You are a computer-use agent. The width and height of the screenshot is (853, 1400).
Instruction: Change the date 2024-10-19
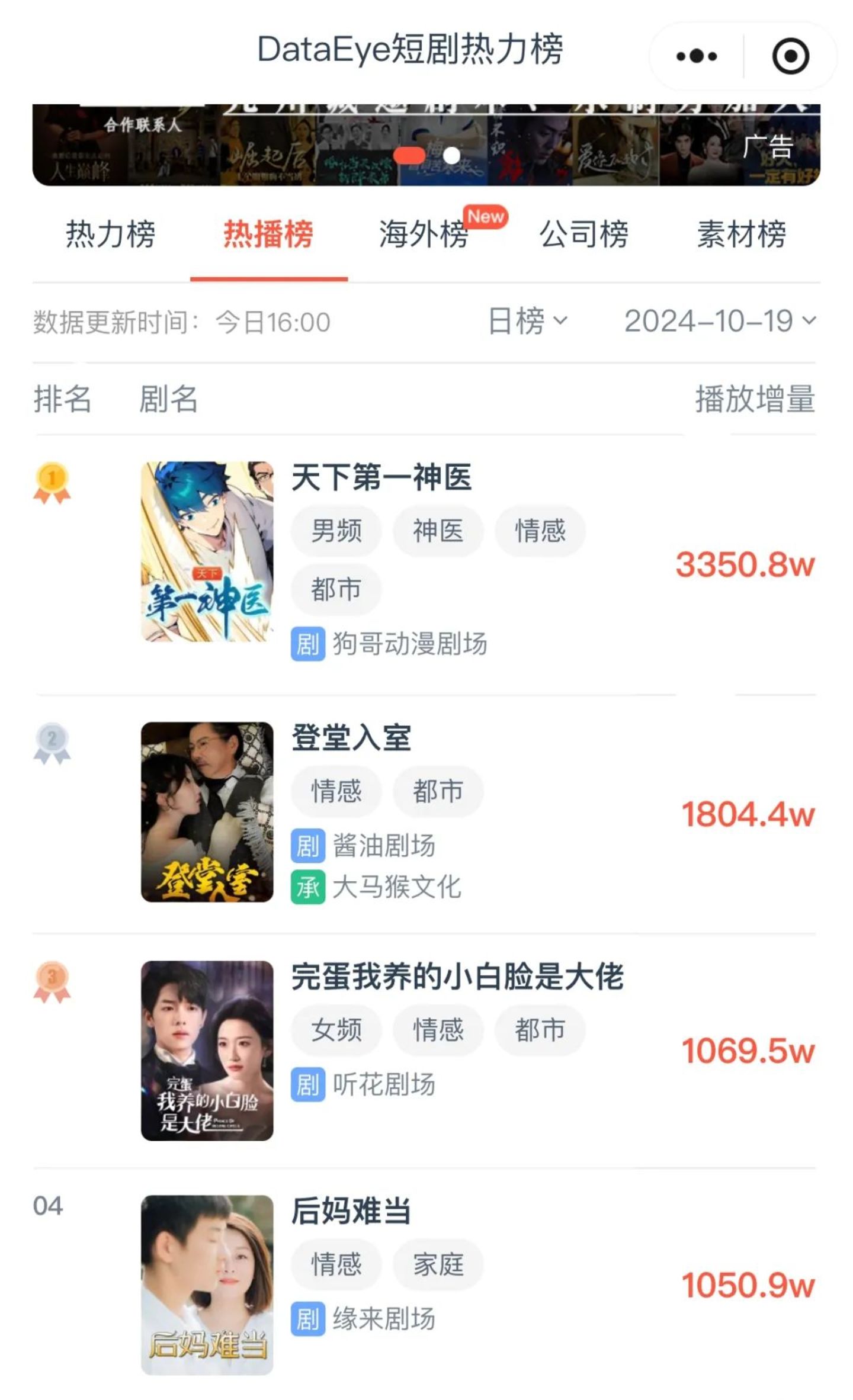click(720, 322)
